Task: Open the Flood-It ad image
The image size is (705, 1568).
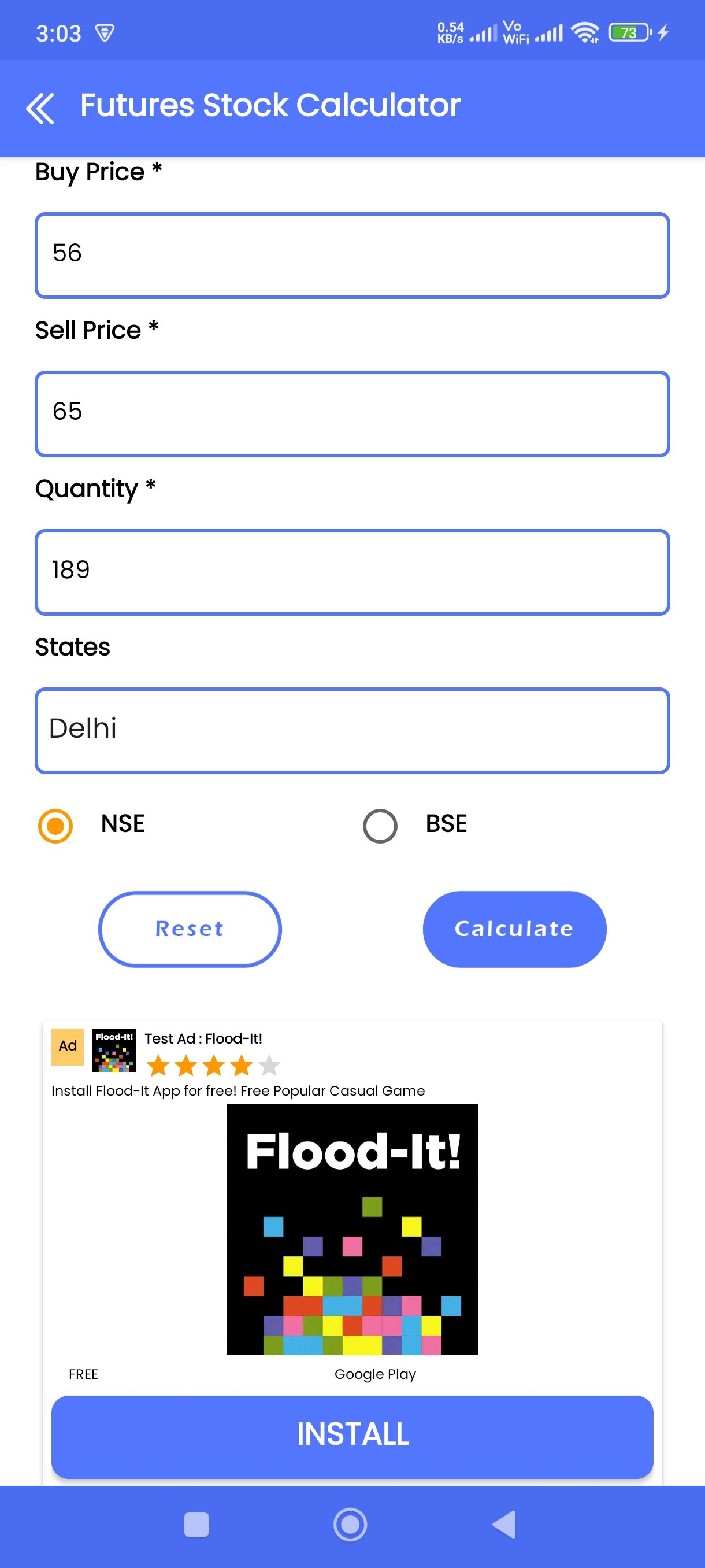Action: pyautogui.click(x=352, y=1229)
